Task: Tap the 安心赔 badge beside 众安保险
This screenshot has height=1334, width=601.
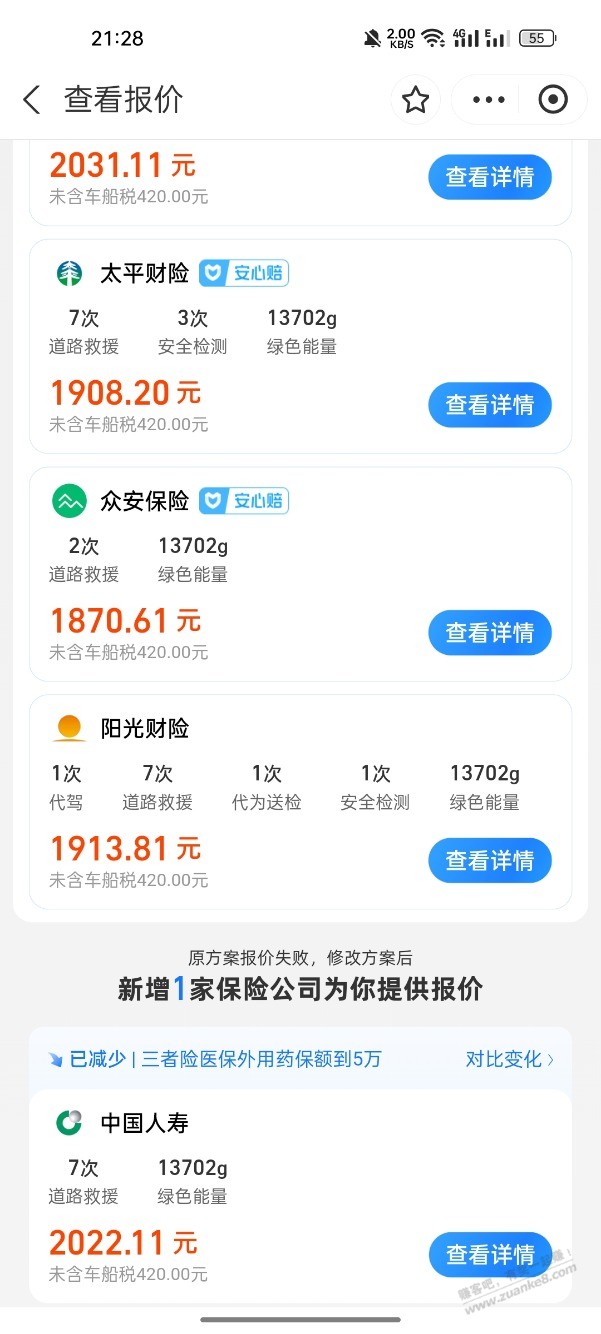Action: [244, 501]
